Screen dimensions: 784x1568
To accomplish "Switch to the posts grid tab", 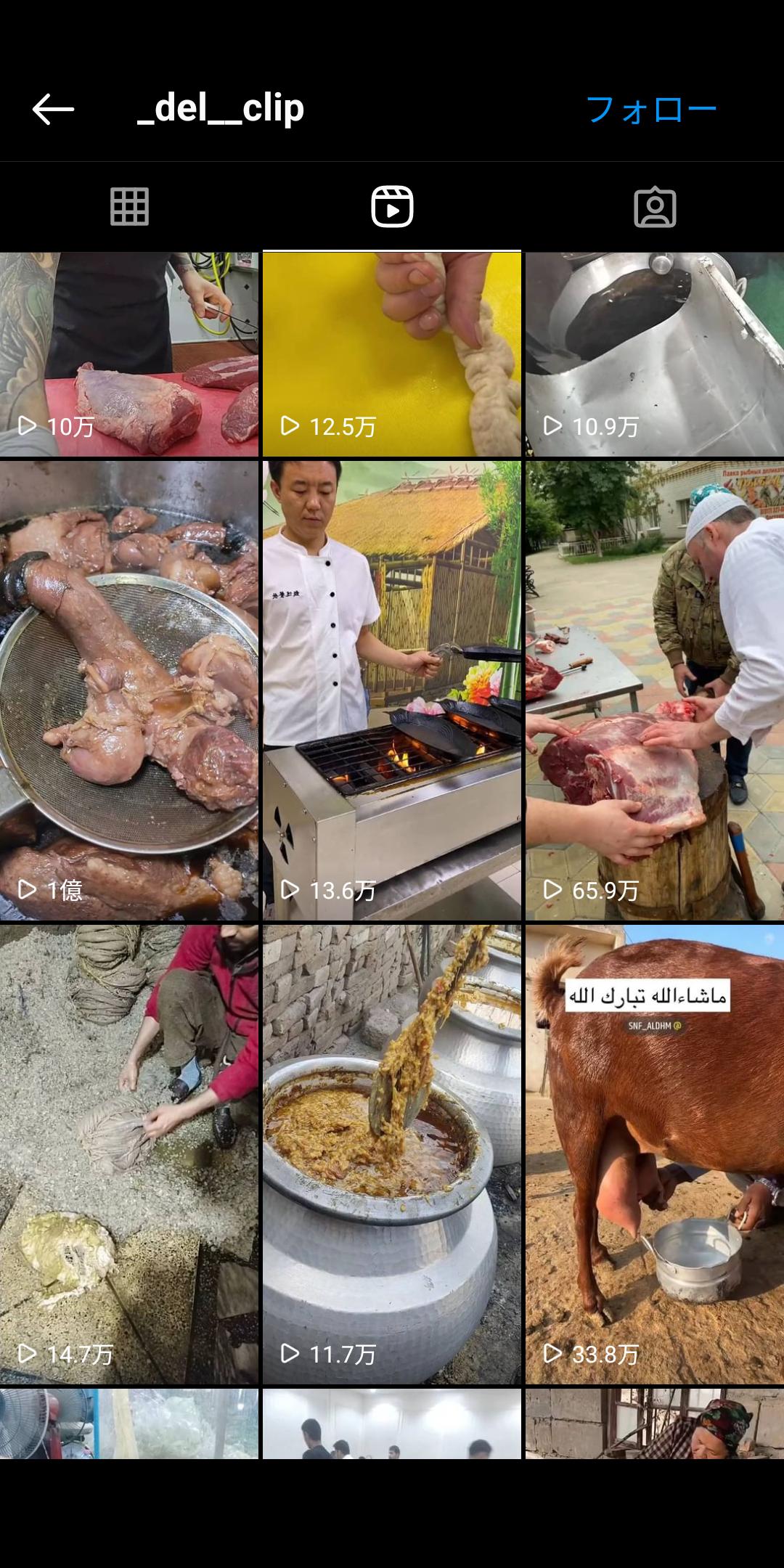I will pos(129,207).
